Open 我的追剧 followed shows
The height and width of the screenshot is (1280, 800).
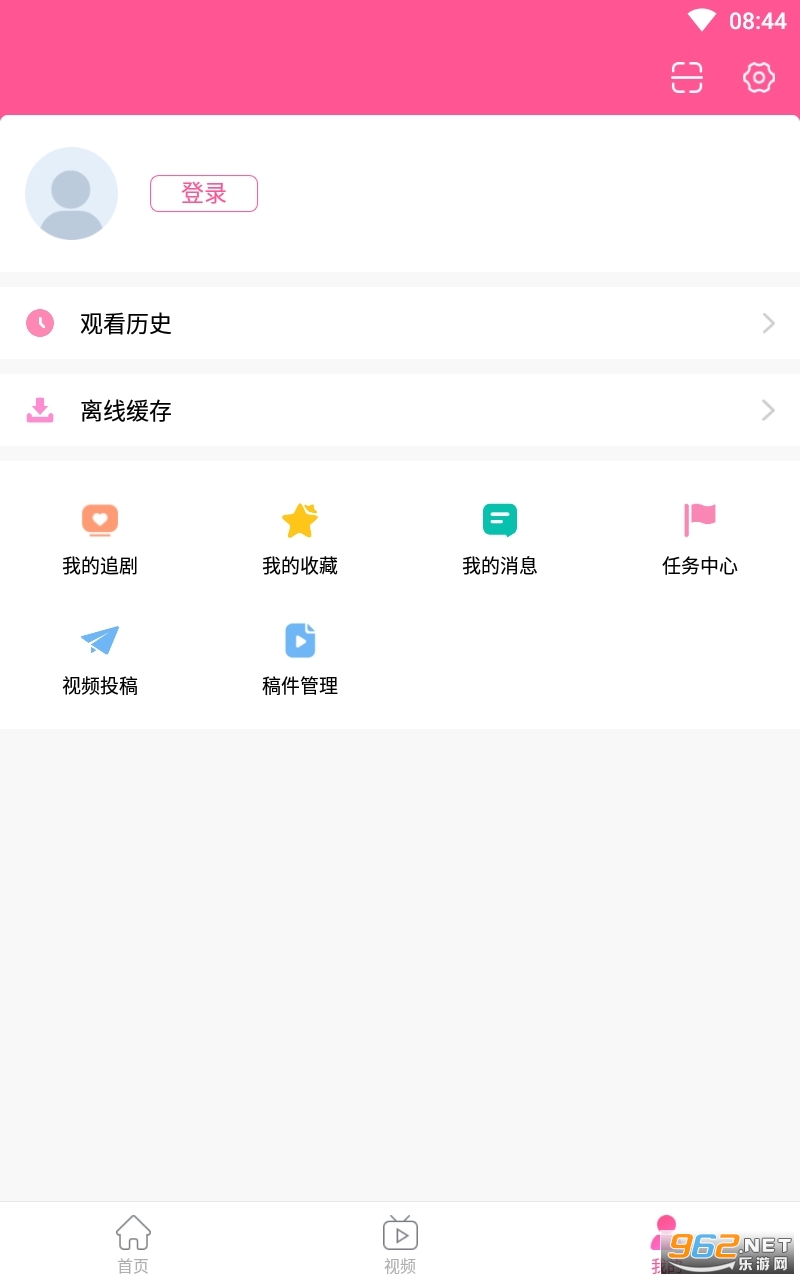(x=100, y=538)
